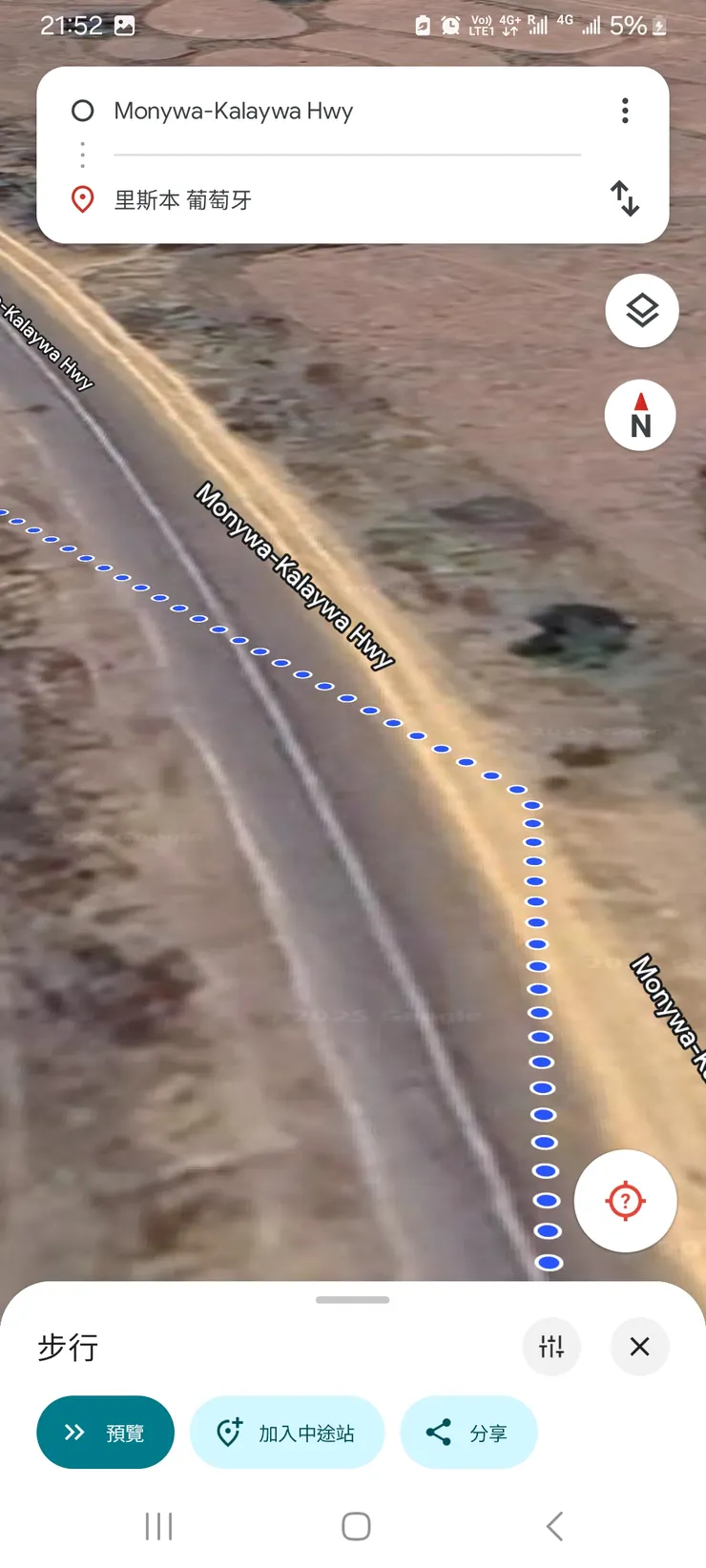Share directions via 分享

[x=468, y=1433]
